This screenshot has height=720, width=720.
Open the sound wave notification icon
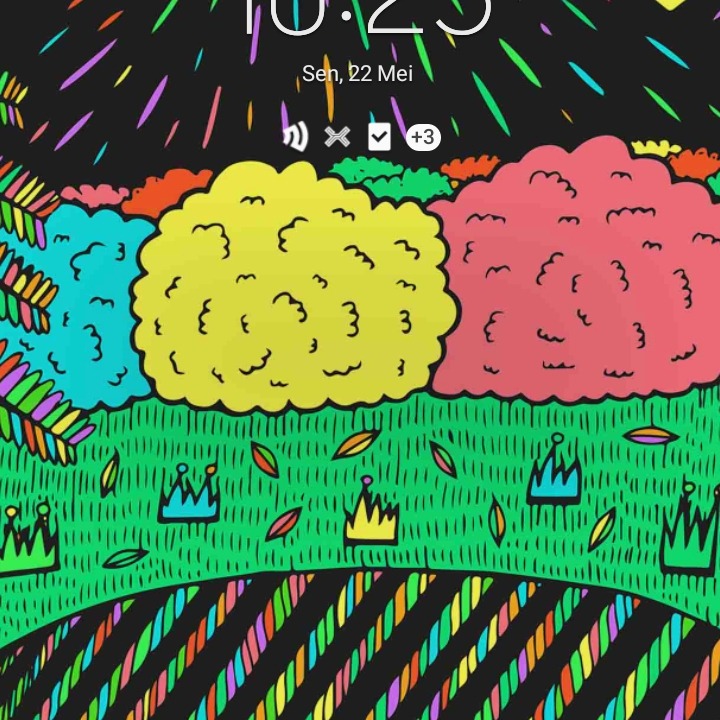[x=294, y=137]
